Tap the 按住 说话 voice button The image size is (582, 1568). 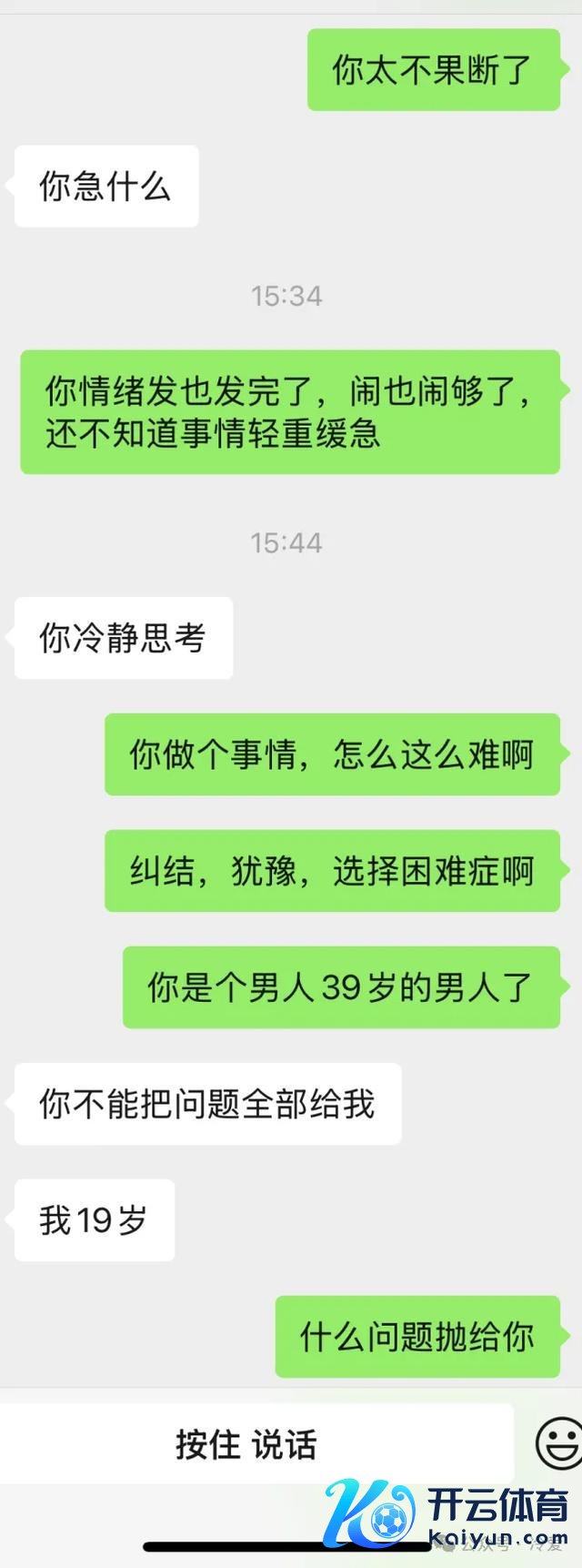click(247, 1444)
